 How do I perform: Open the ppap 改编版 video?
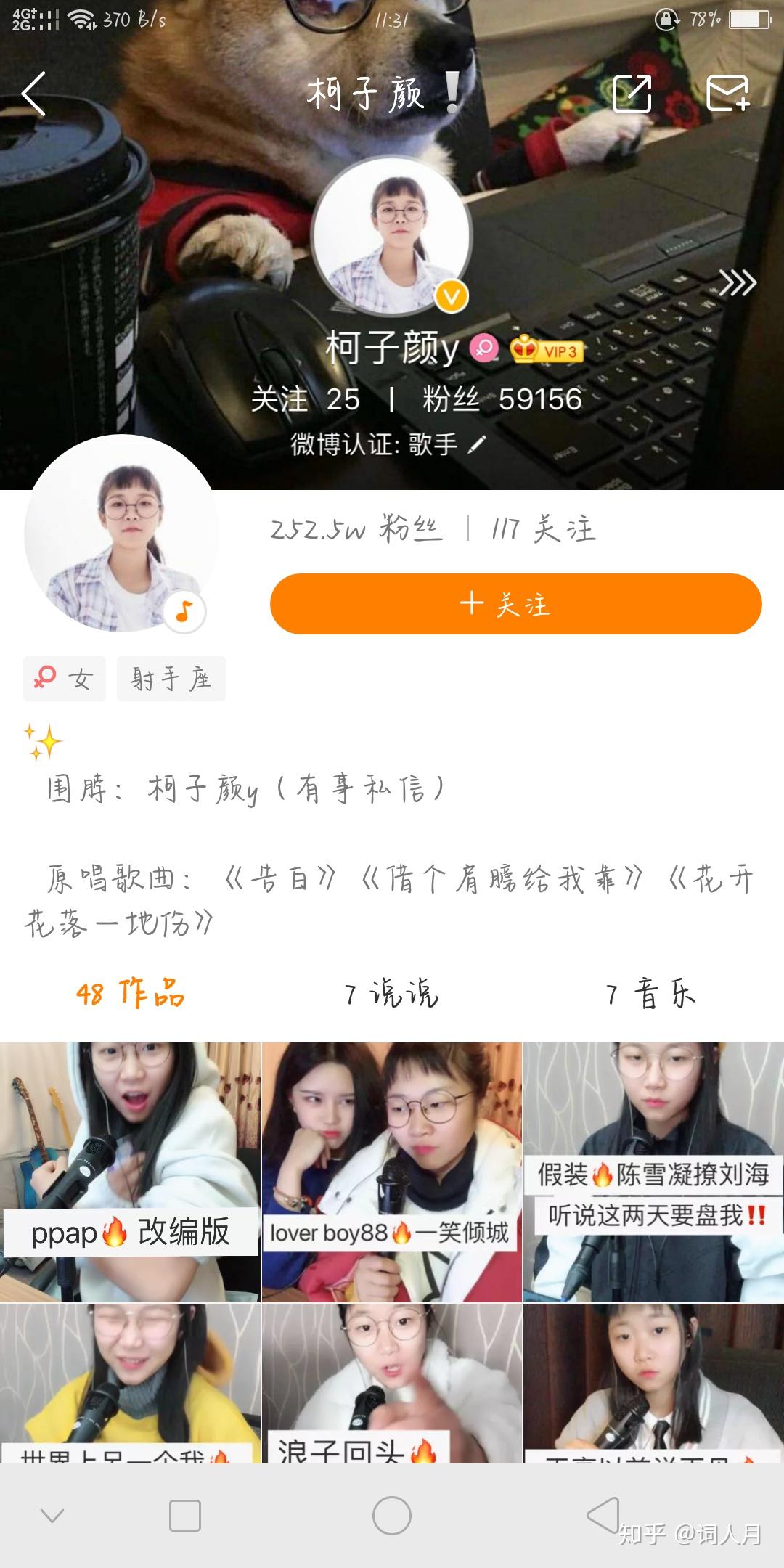click(x=130, y=1172)
